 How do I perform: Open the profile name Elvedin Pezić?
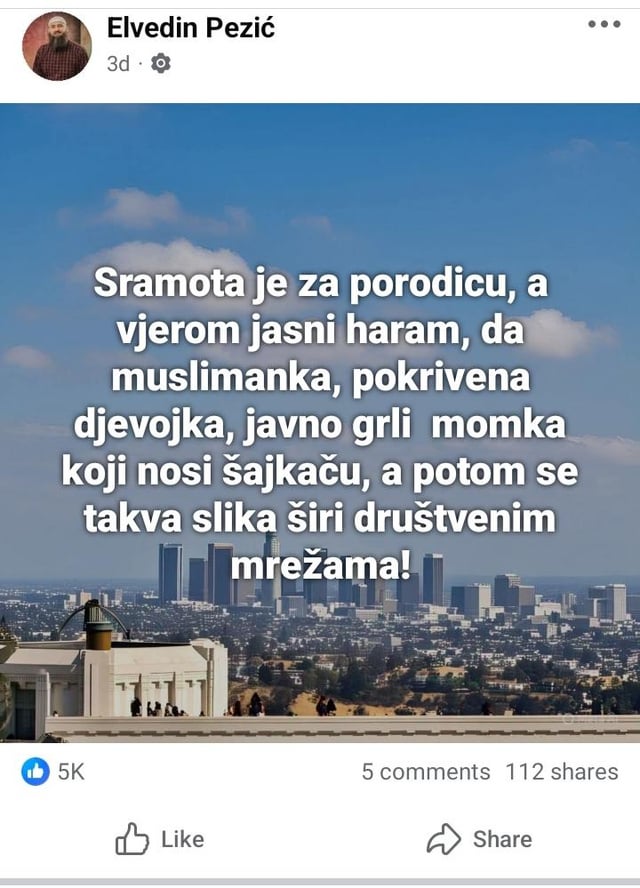[191, 28]
